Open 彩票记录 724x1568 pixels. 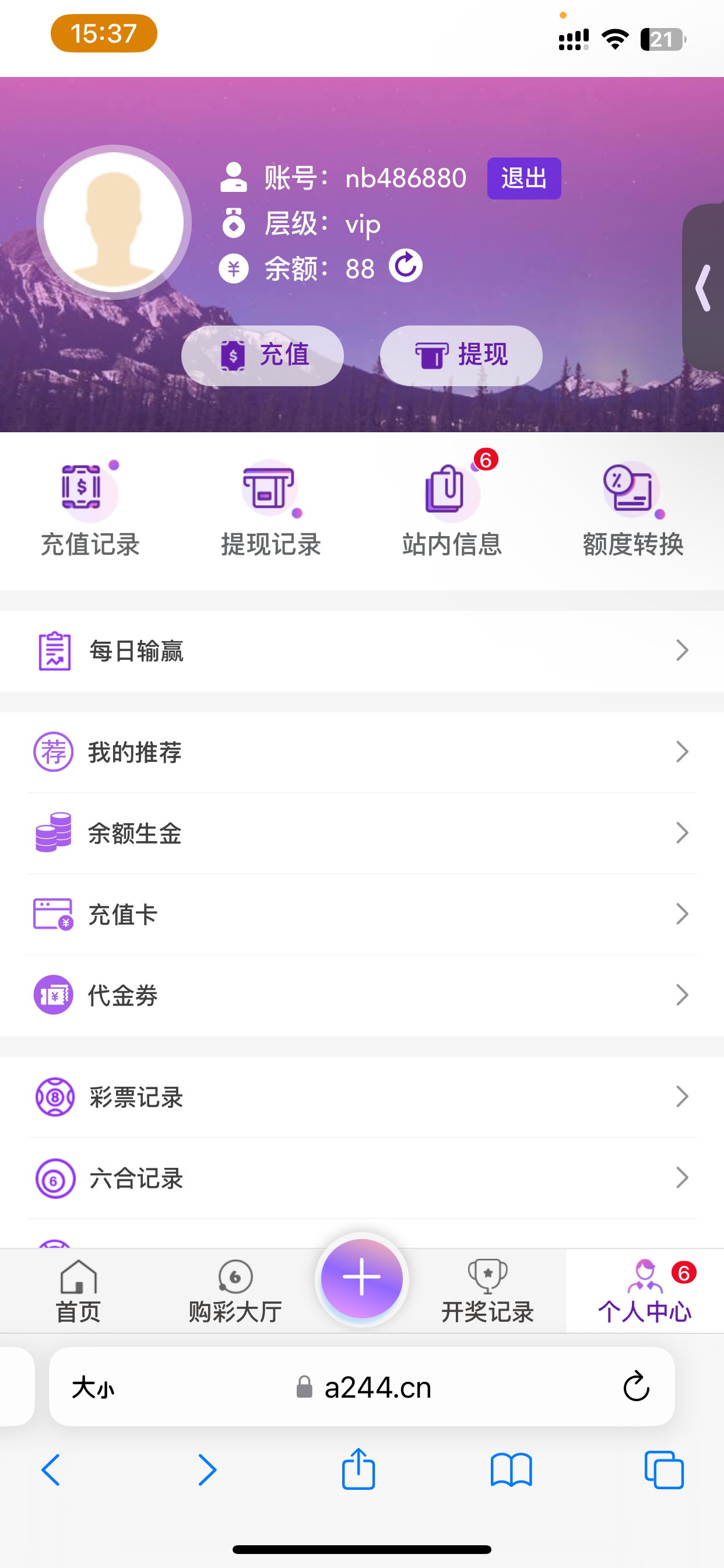(362, 1097)
